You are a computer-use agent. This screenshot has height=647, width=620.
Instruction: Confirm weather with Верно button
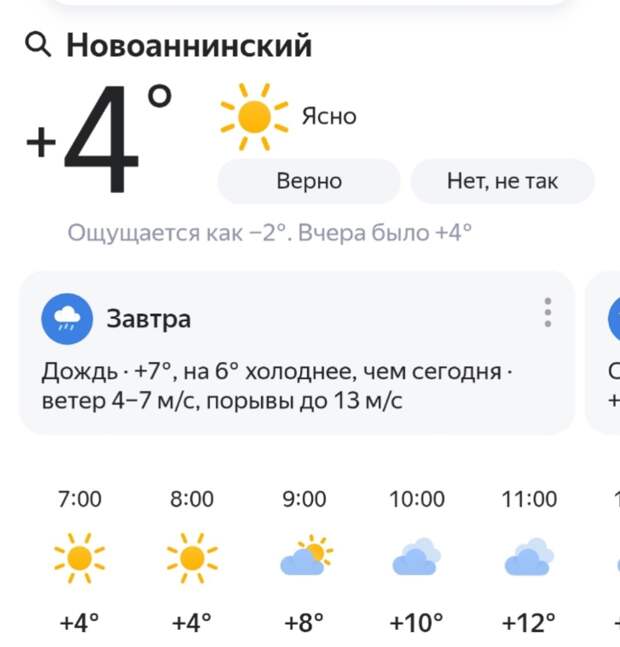click(x=309, y=181)
